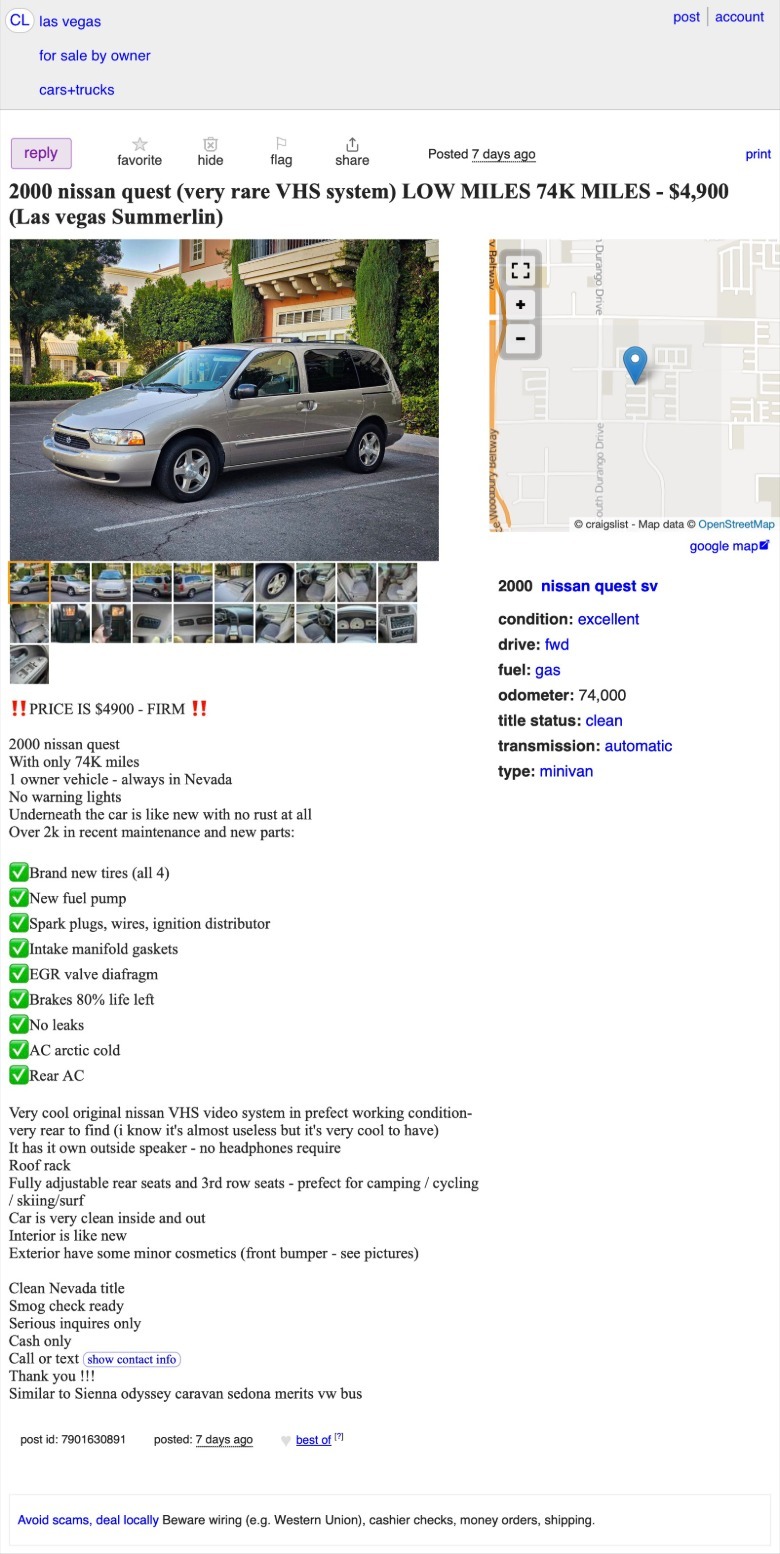Tap the post link
The width and height of the screenshot is (780, 1554).
[x=686, y=17]
